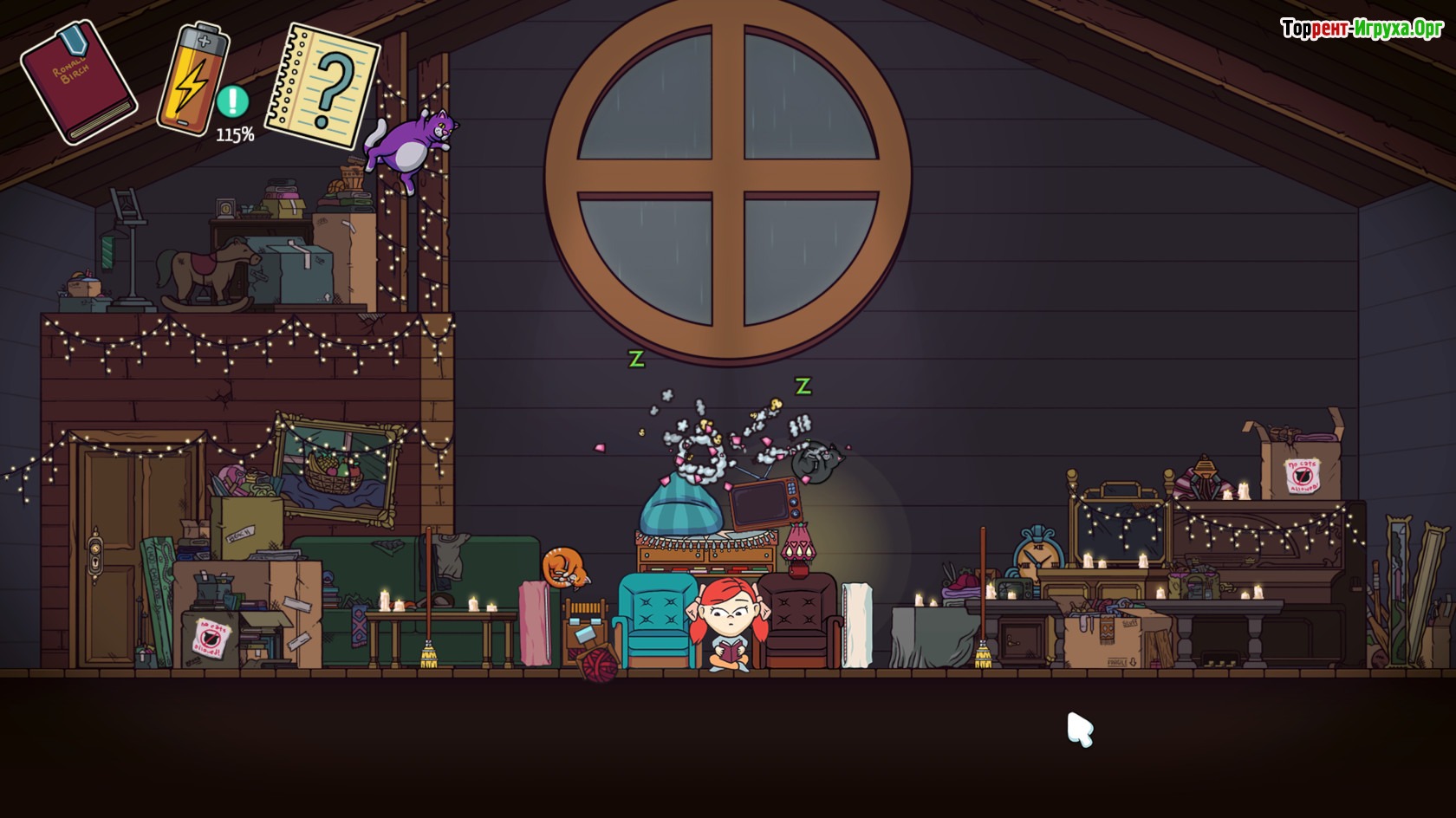Open the Ronald Birch red book
Screen dimensions: 1456x818
[78, 82]
